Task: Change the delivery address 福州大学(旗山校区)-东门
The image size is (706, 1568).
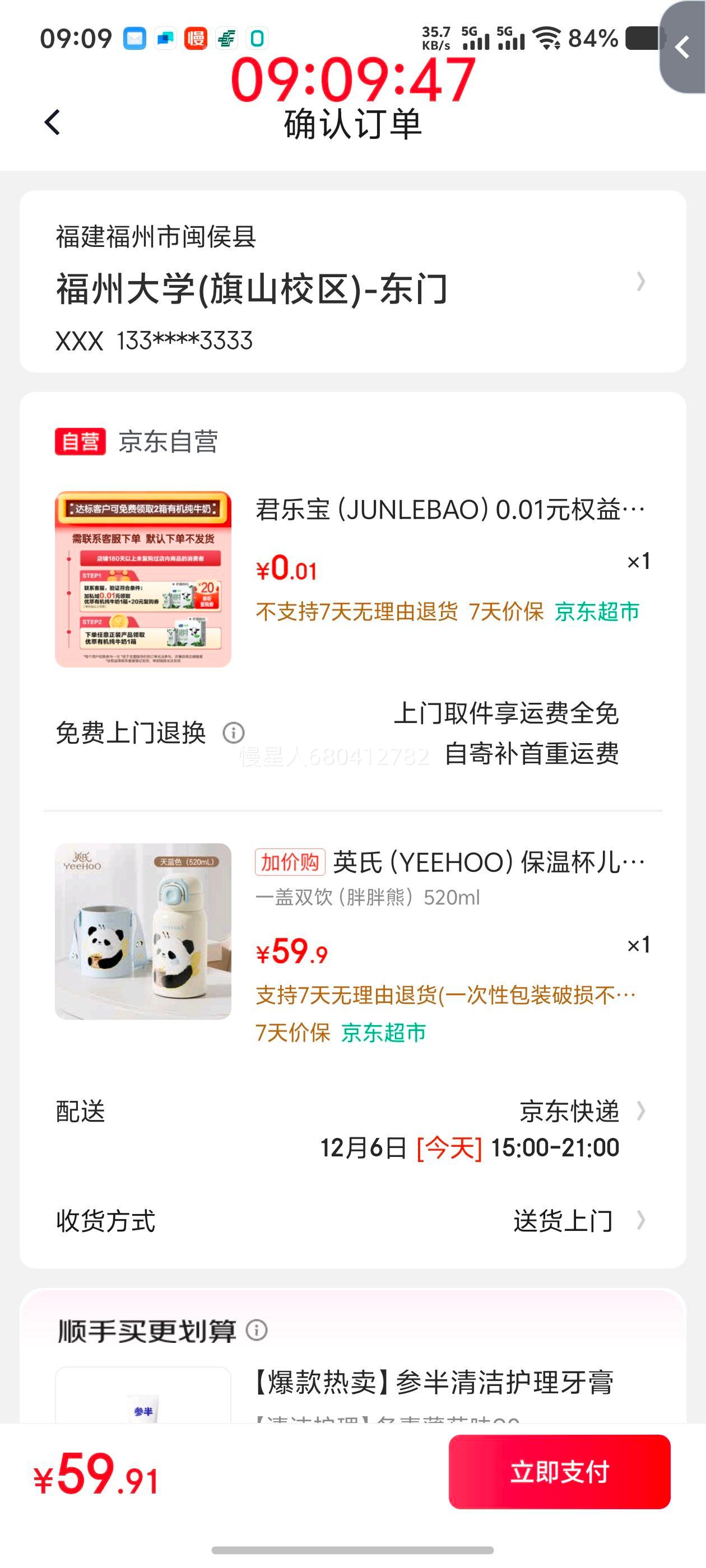Action: pos(352,282)
